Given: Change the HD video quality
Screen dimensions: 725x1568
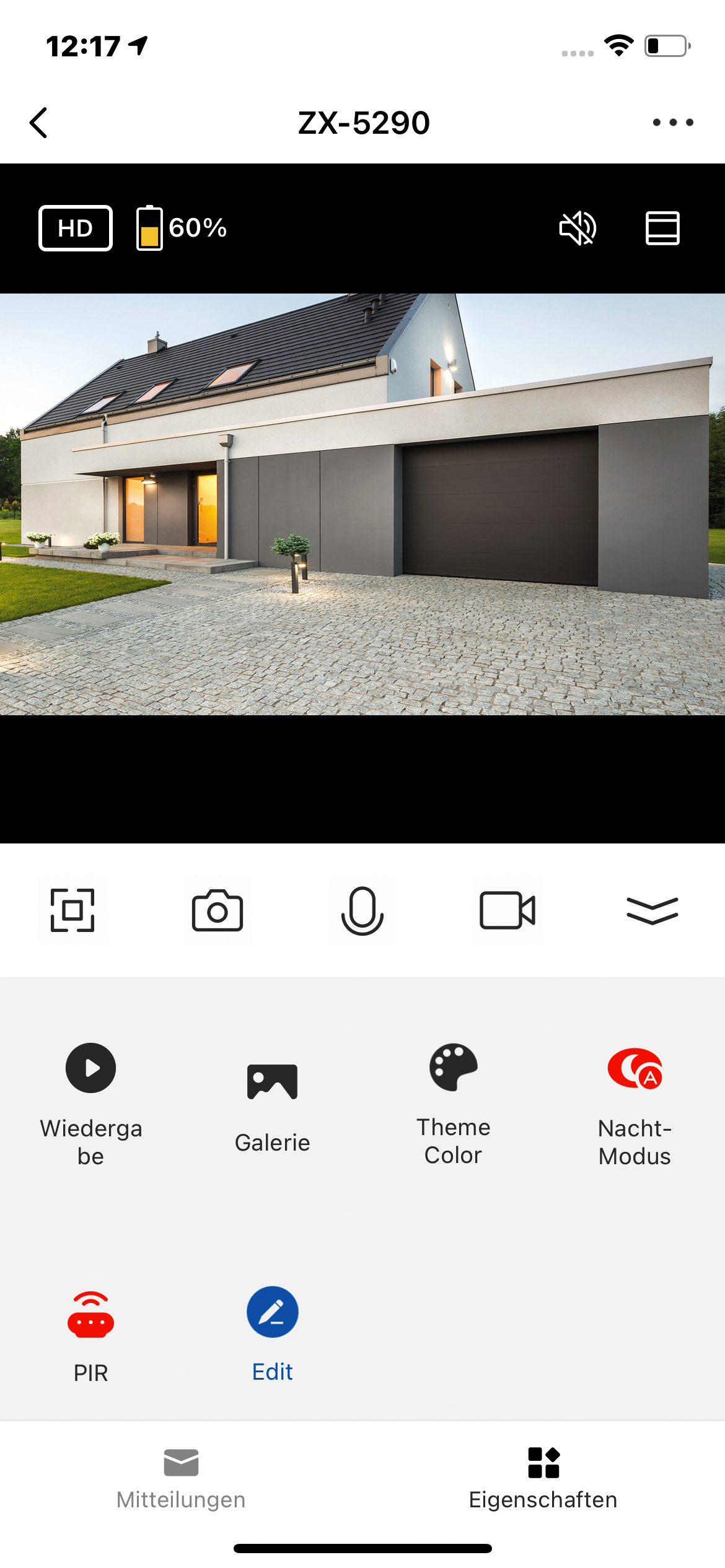Looking at the screenshot, I should coord(76,228).
